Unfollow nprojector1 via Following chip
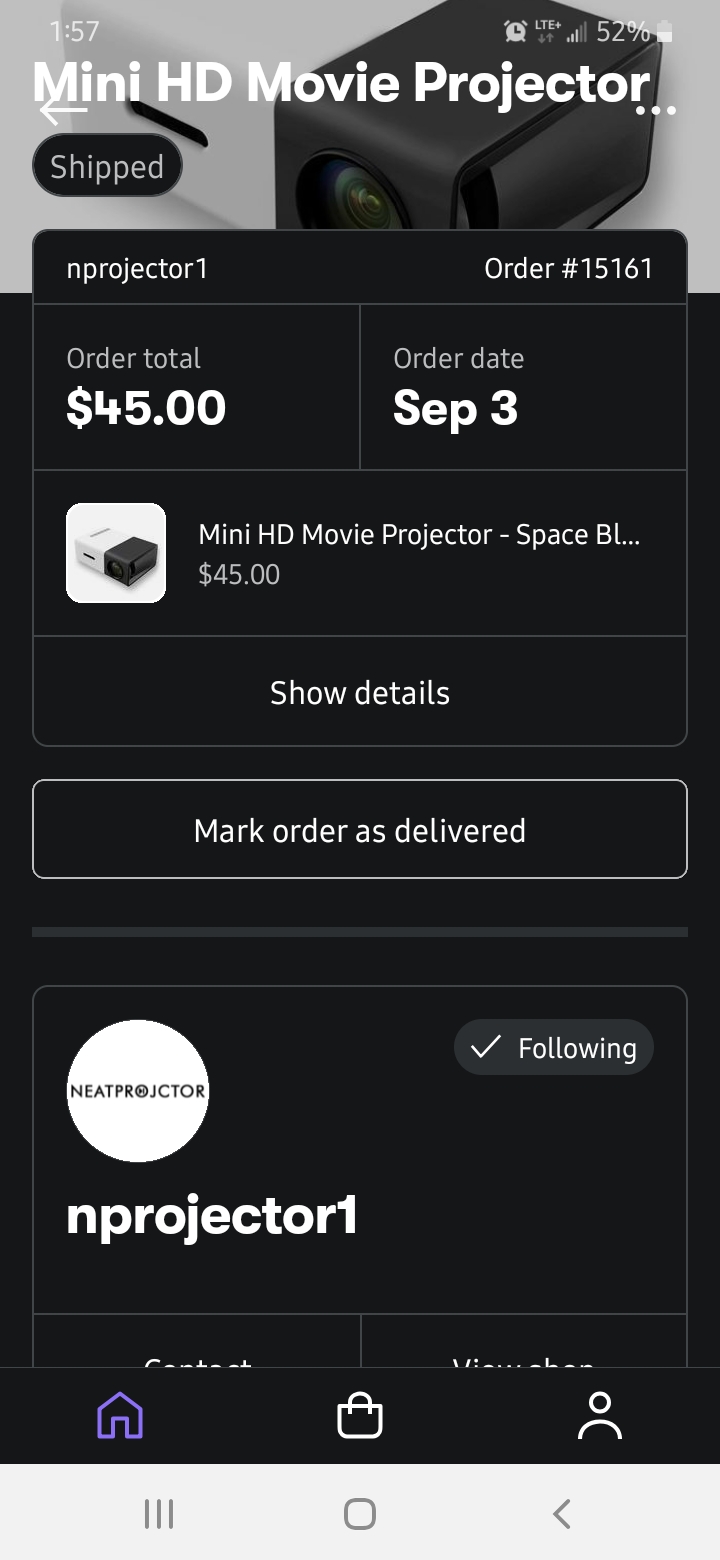This screenshot has width=720, height=1560. click(554, 1047)
